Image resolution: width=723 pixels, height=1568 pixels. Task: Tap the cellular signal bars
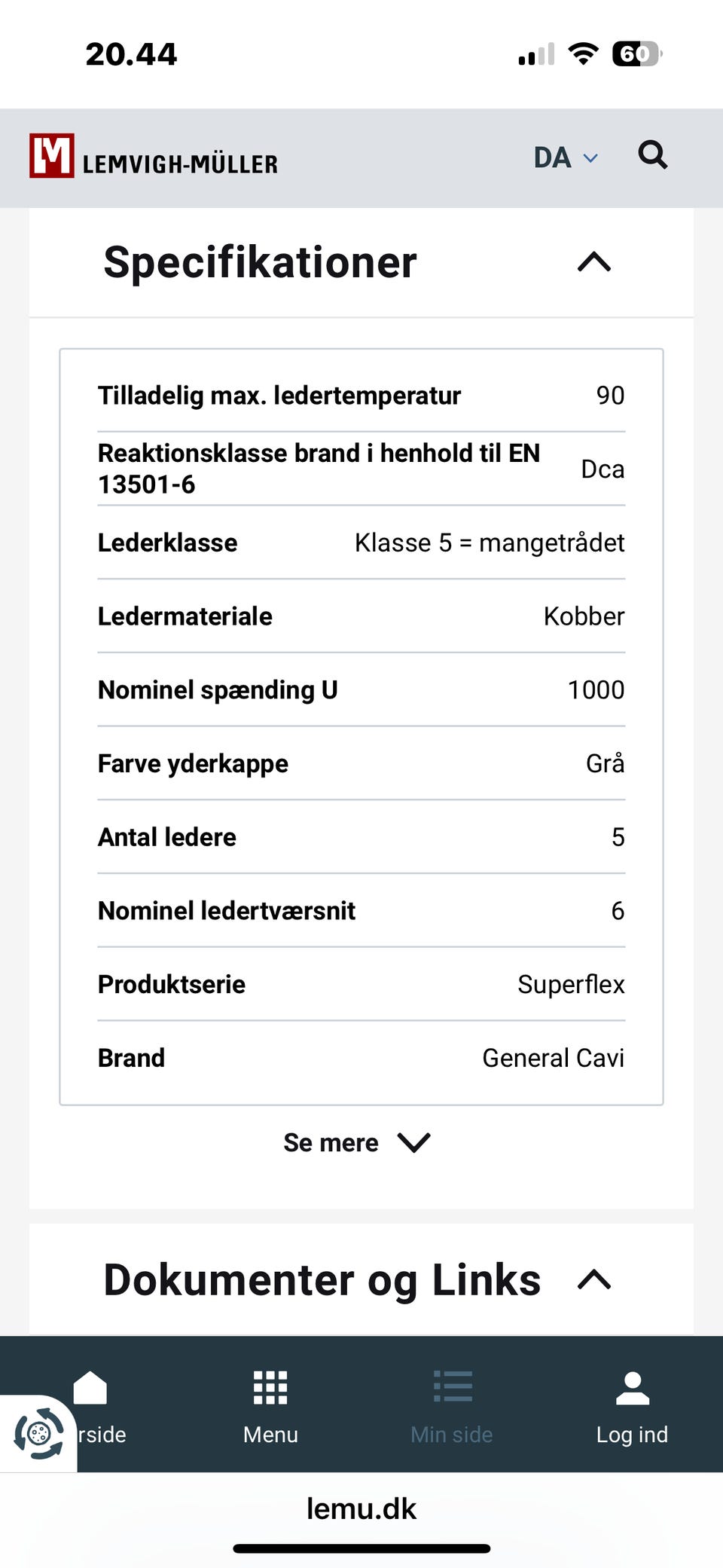535,53
